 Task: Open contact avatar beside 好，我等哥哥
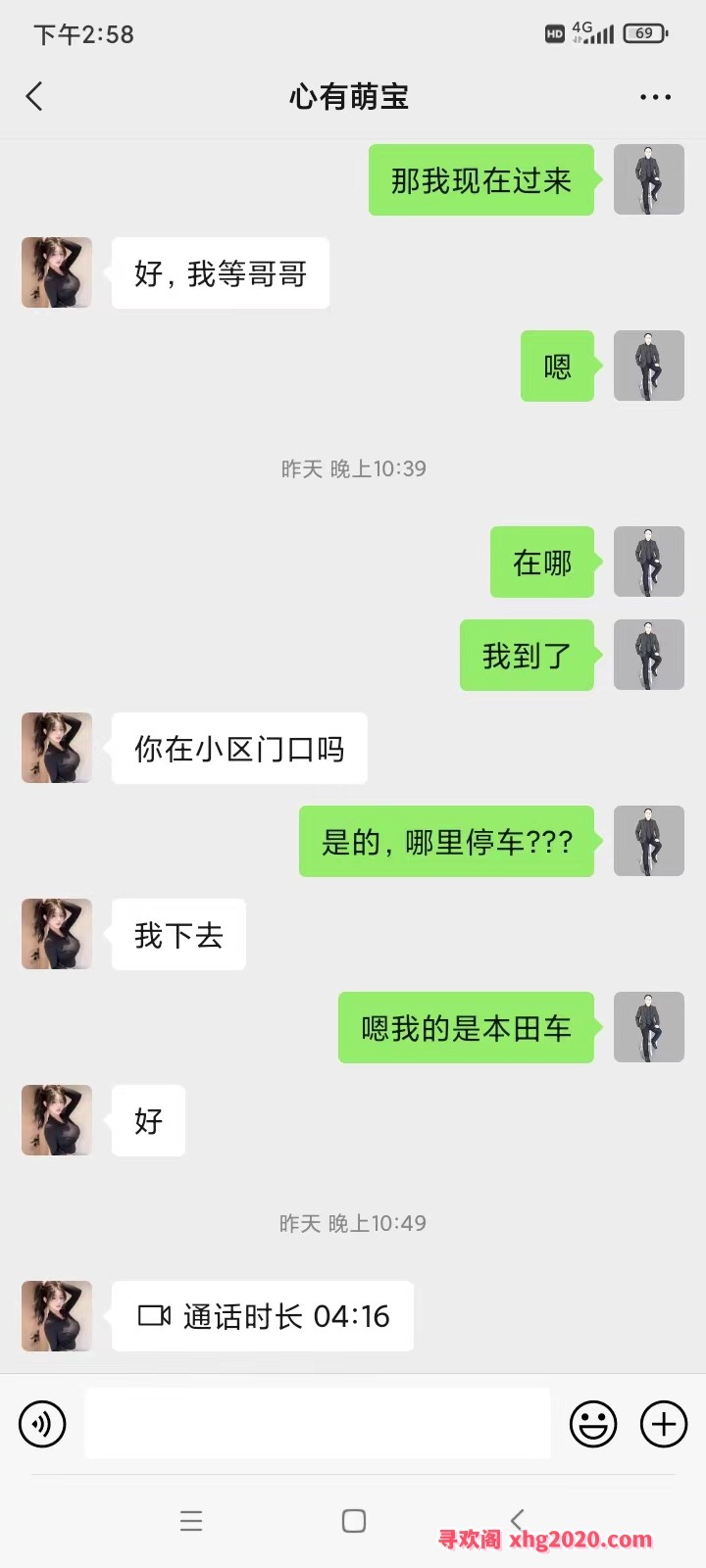coord(57,272)
